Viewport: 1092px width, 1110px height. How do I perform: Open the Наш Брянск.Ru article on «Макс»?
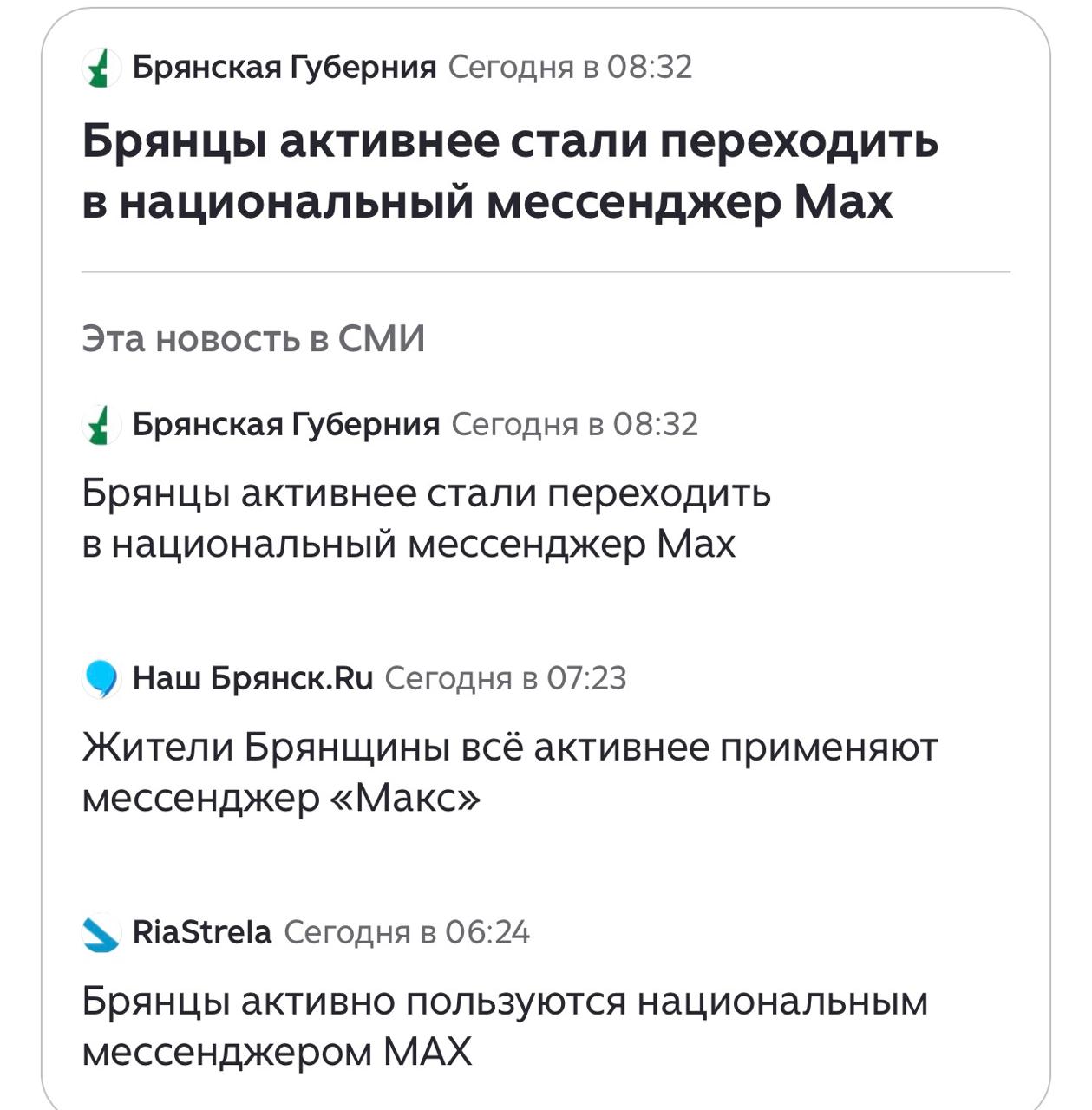pos(509,772)
